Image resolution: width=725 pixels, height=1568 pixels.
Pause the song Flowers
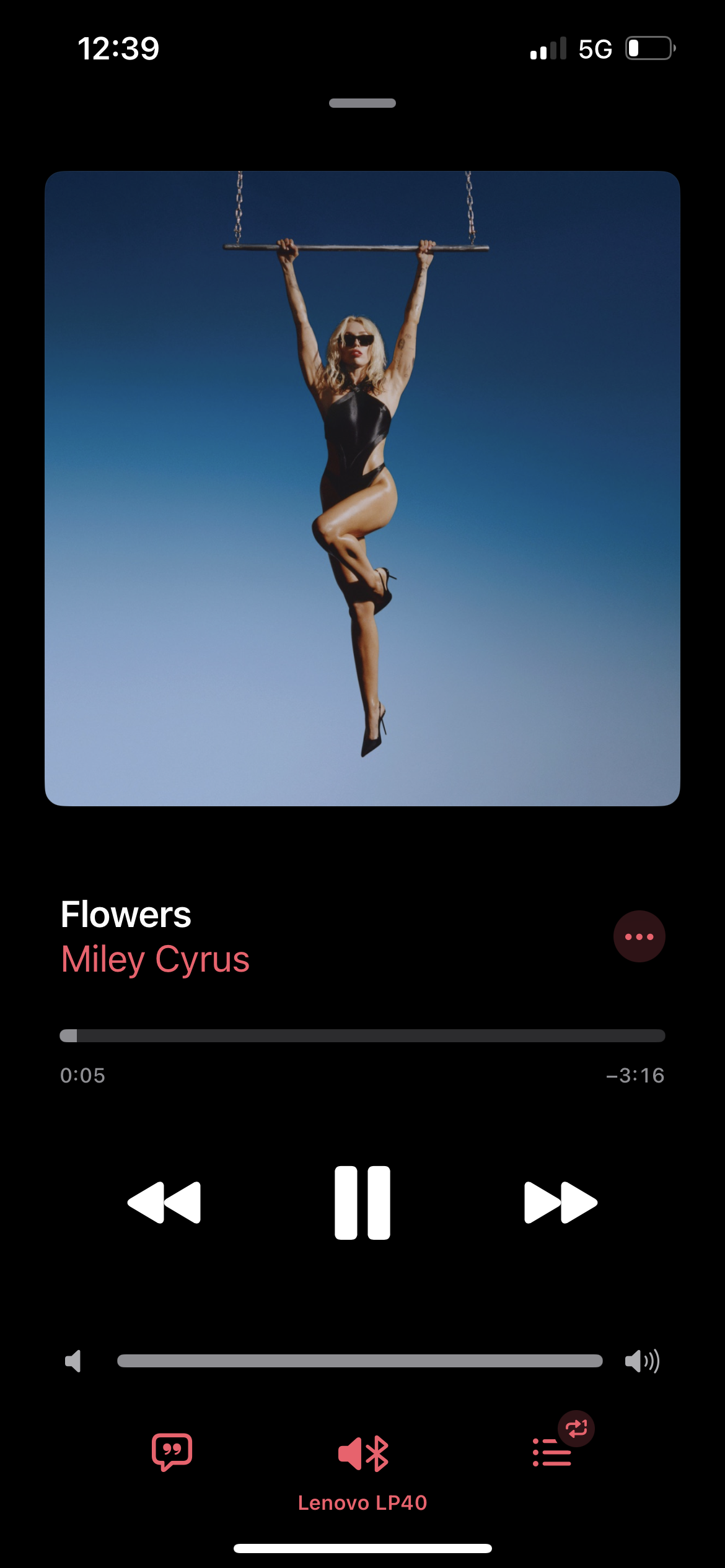click(x=362, y=1202)
